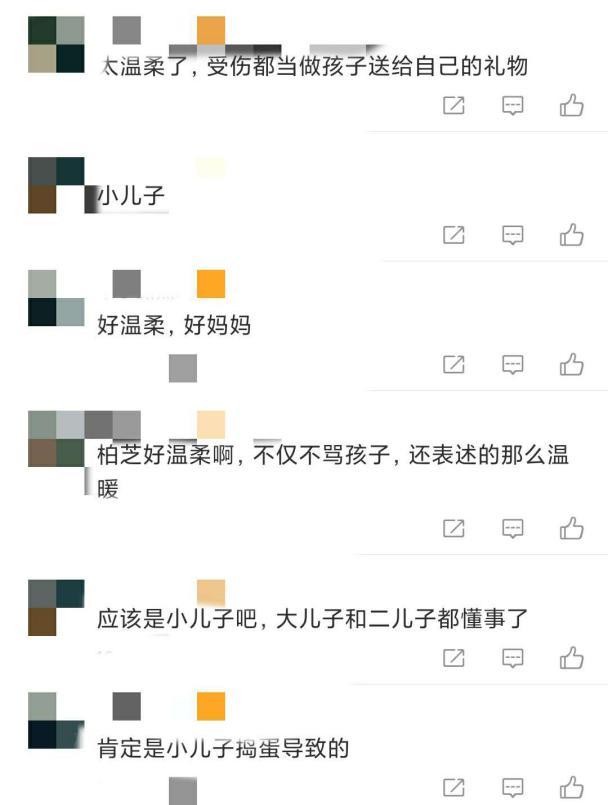Reply to the comment '应该是小儿子吧，大儿子和二儿子都懂事了'
Screen dimensions: 608x805
coord(513,657)
